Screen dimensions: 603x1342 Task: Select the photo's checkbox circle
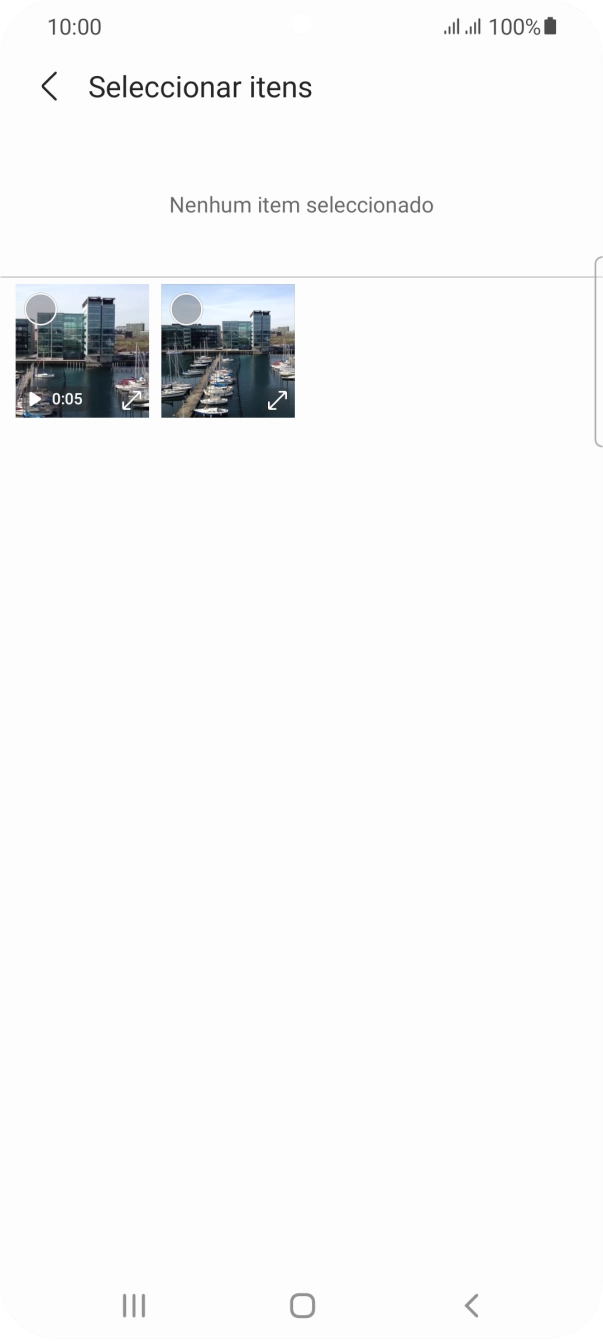(186, 309)
